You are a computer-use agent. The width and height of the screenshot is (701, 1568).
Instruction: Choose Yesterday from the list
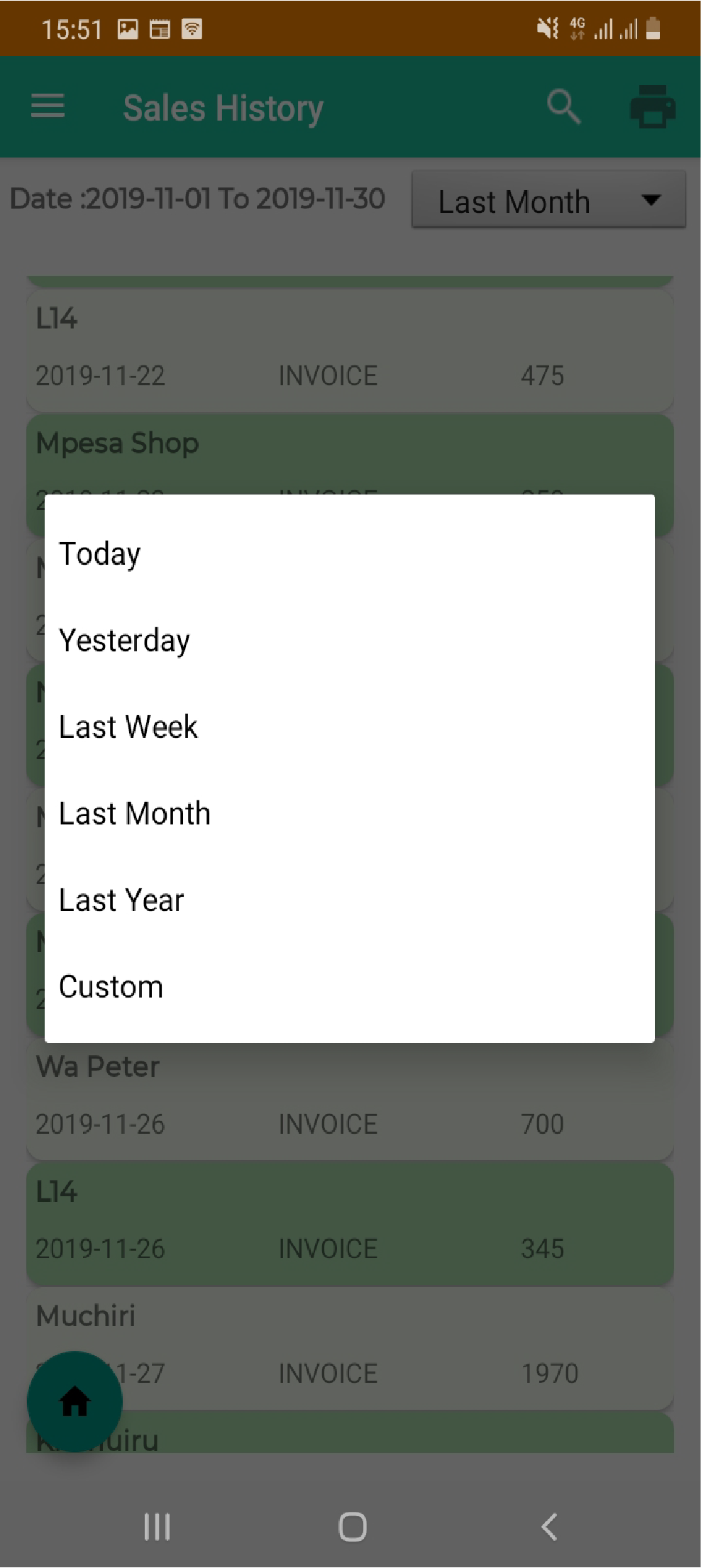click(x=124, y=640)
